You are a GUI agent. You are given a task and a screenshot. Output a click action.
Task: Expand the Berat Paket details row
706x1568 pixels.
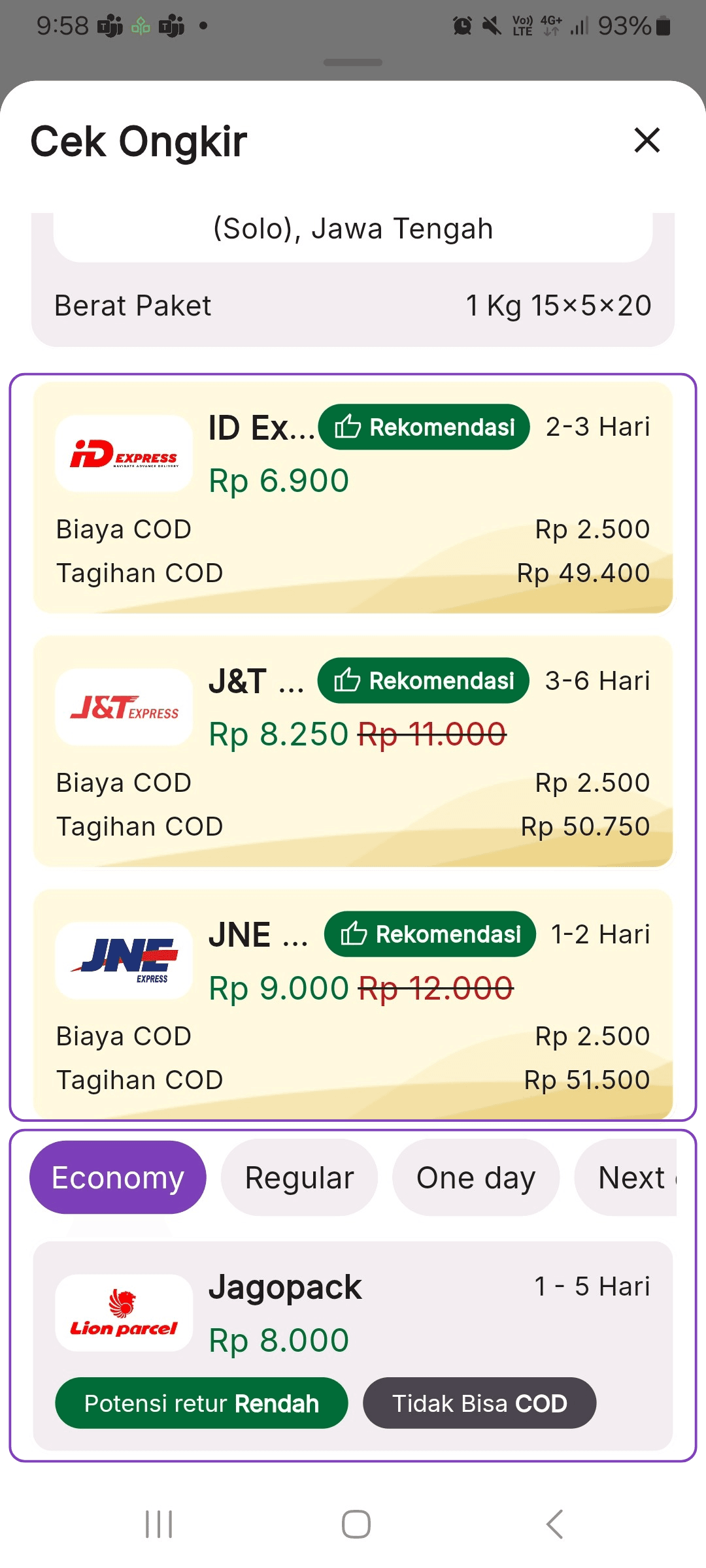point(353,304)
